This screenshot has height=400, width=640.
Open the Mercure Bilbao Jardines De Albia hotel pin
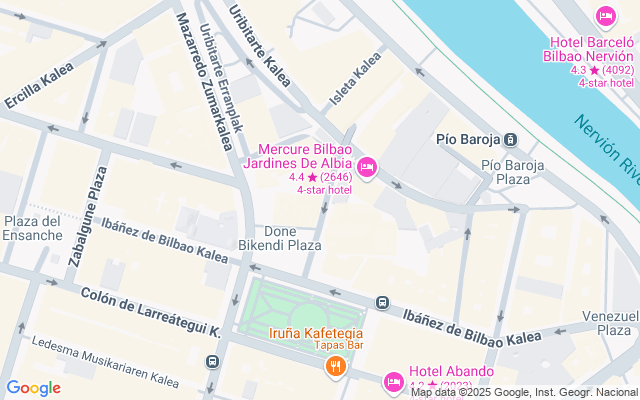click(x=366, y=166)
